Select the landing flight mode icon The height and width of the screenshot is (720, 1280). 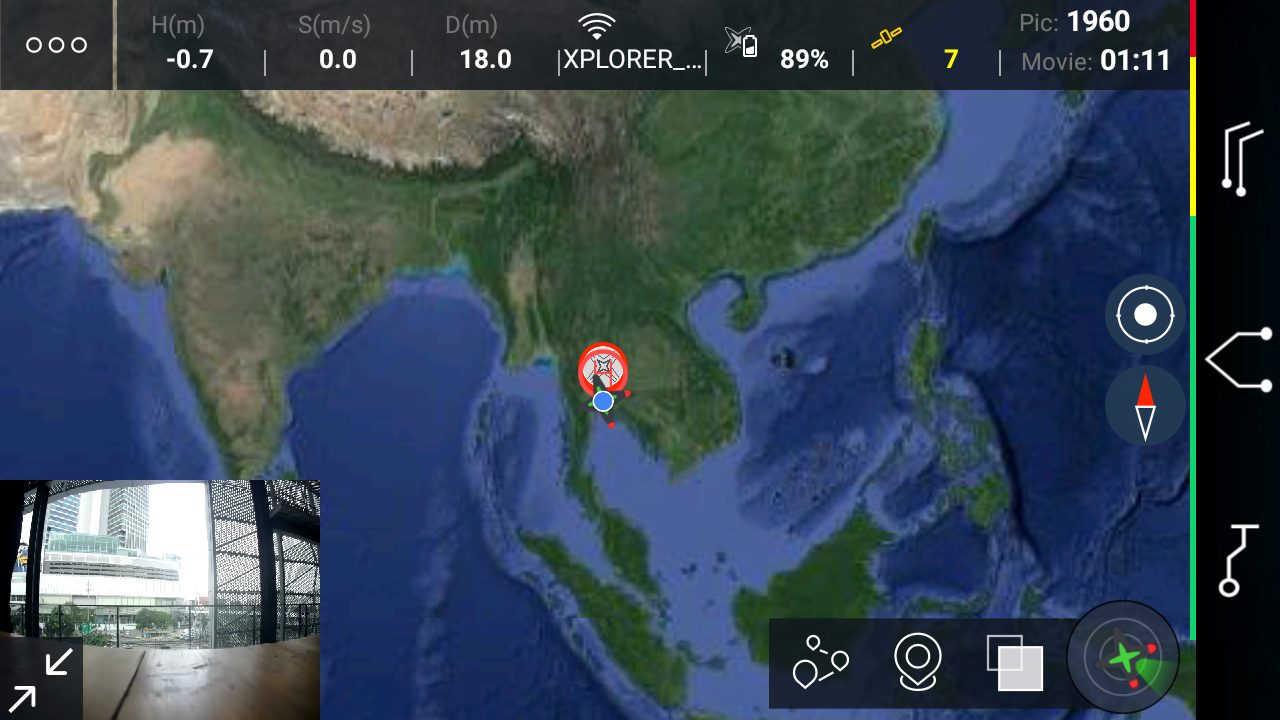(1241, 560)
